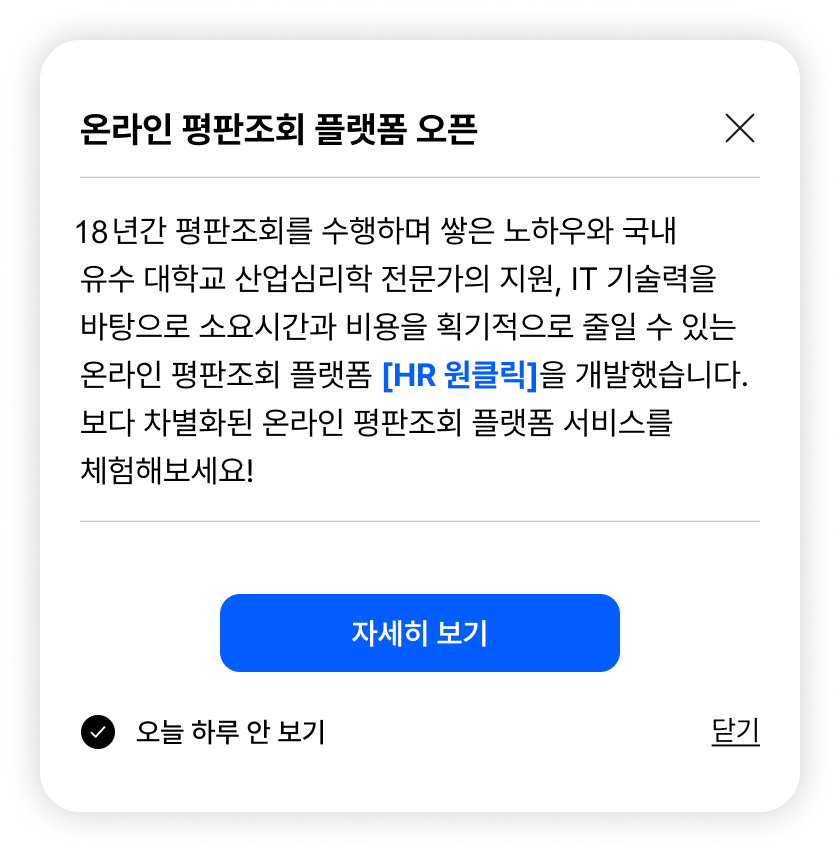Dismiss the dialog via 닫기 link
Image resolution: width=840 pixels, height=852 pixels.
(x=735, y=732)
